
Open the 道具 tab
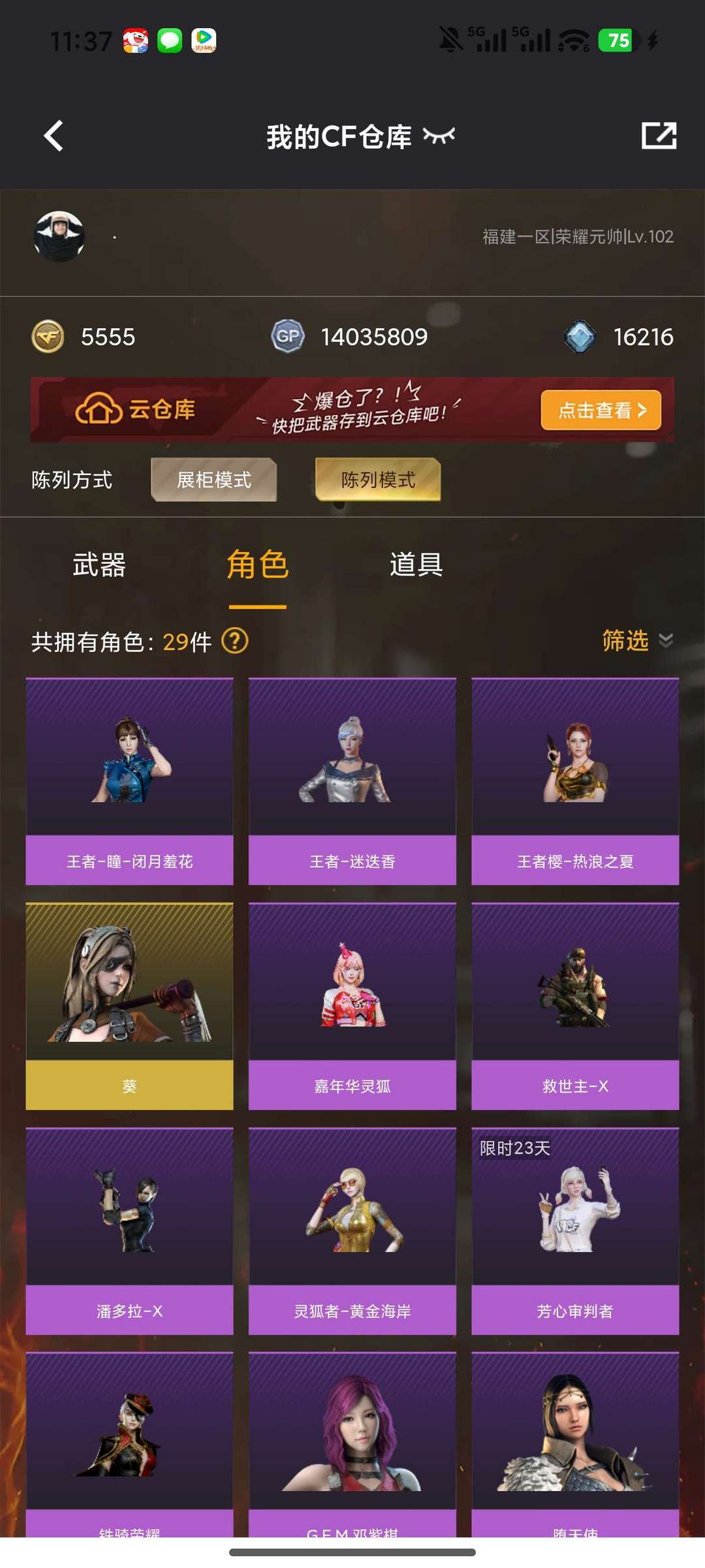(416, 564)
